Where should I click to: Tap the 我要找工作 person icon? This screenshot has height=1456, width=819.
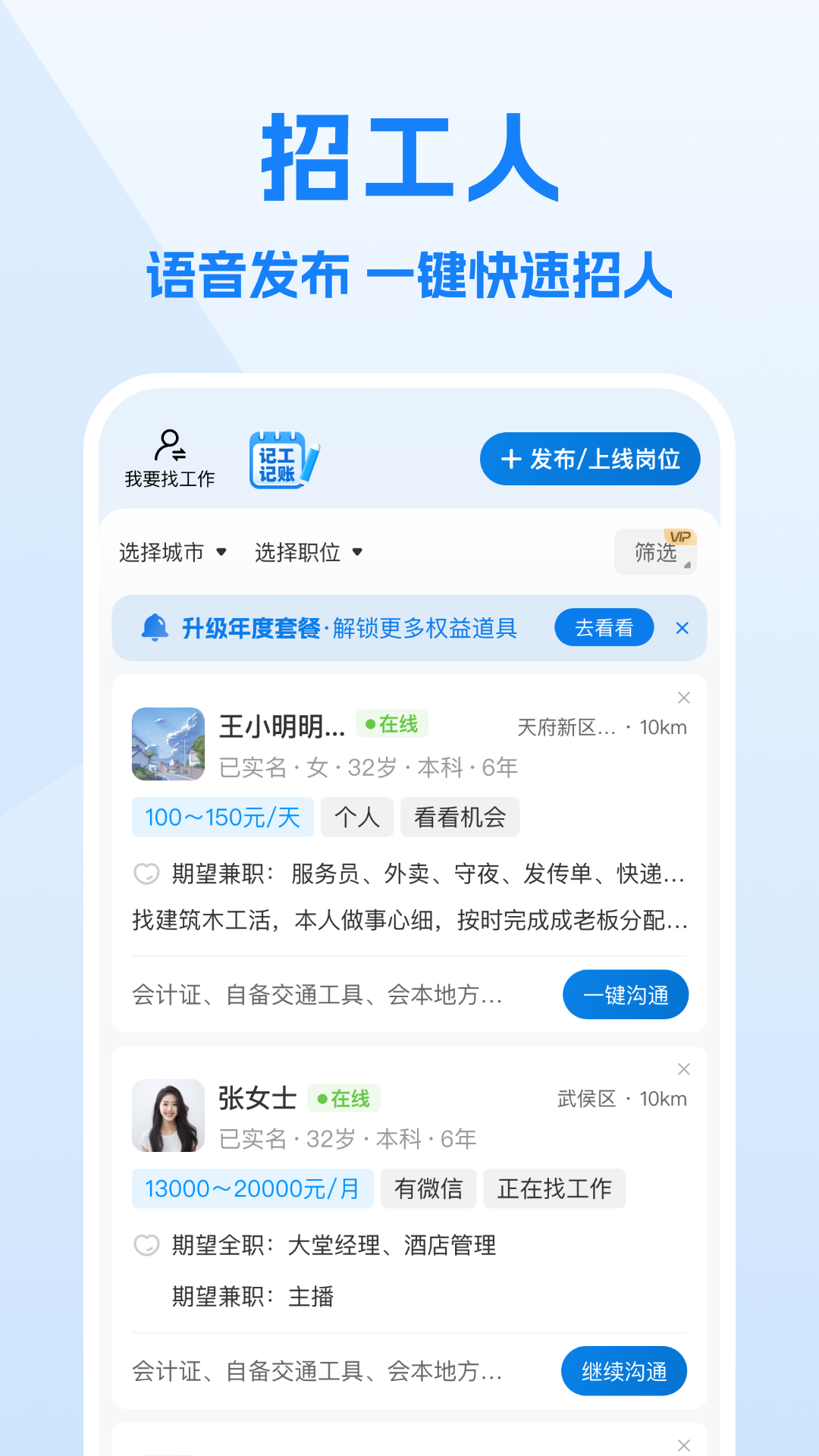pos(168,446)
